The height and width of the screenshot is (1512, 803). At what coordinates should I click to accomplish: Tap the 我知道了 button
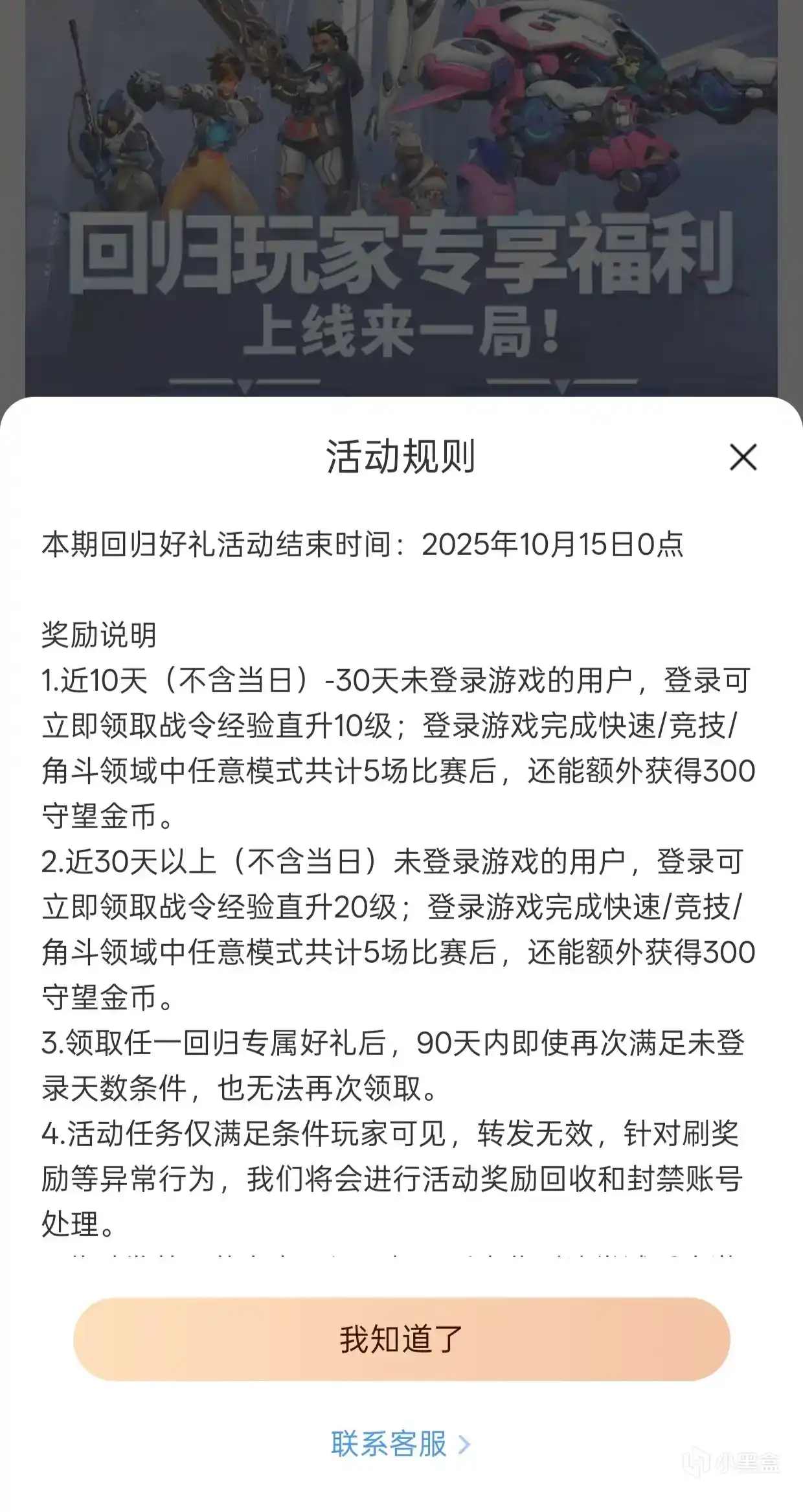[x=401, y=1339]
